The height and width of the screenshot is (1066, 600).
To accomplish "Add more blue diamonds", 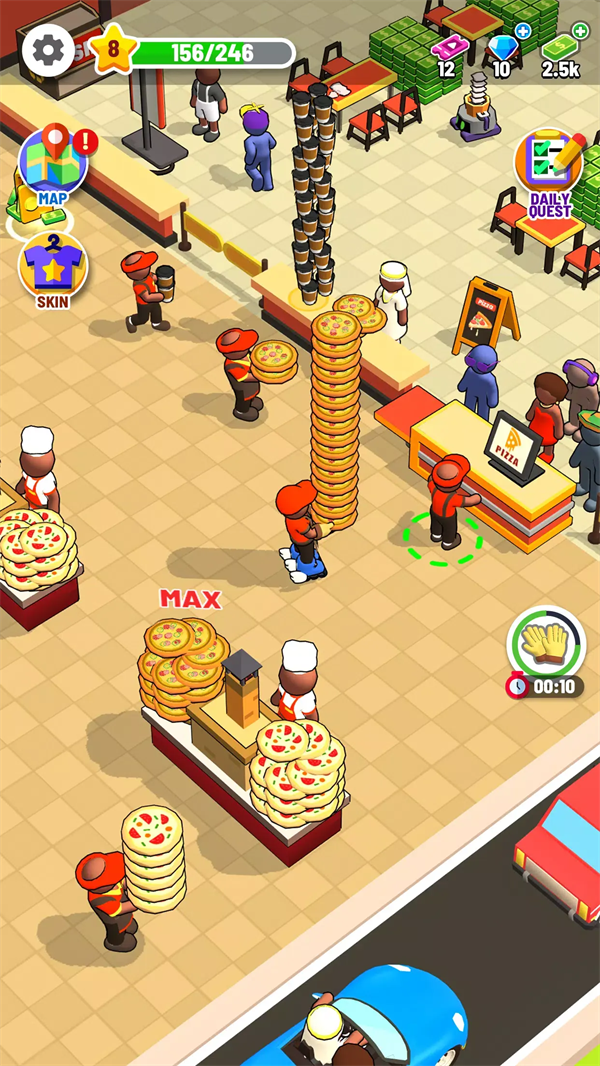I will click(x=522, y=32).
